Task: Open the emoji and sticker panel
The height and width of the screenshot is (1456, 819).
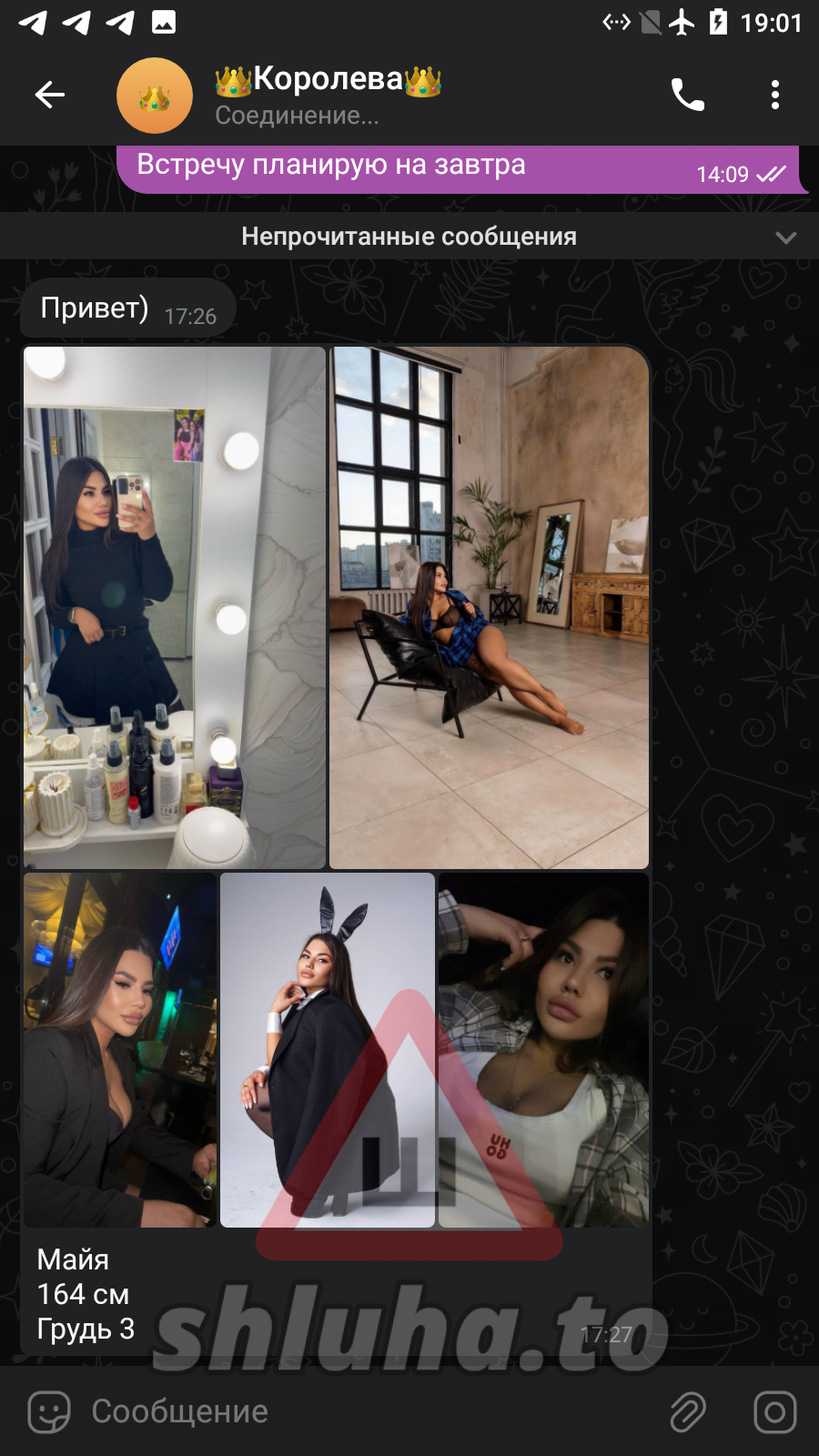Action: (49, 1412)
